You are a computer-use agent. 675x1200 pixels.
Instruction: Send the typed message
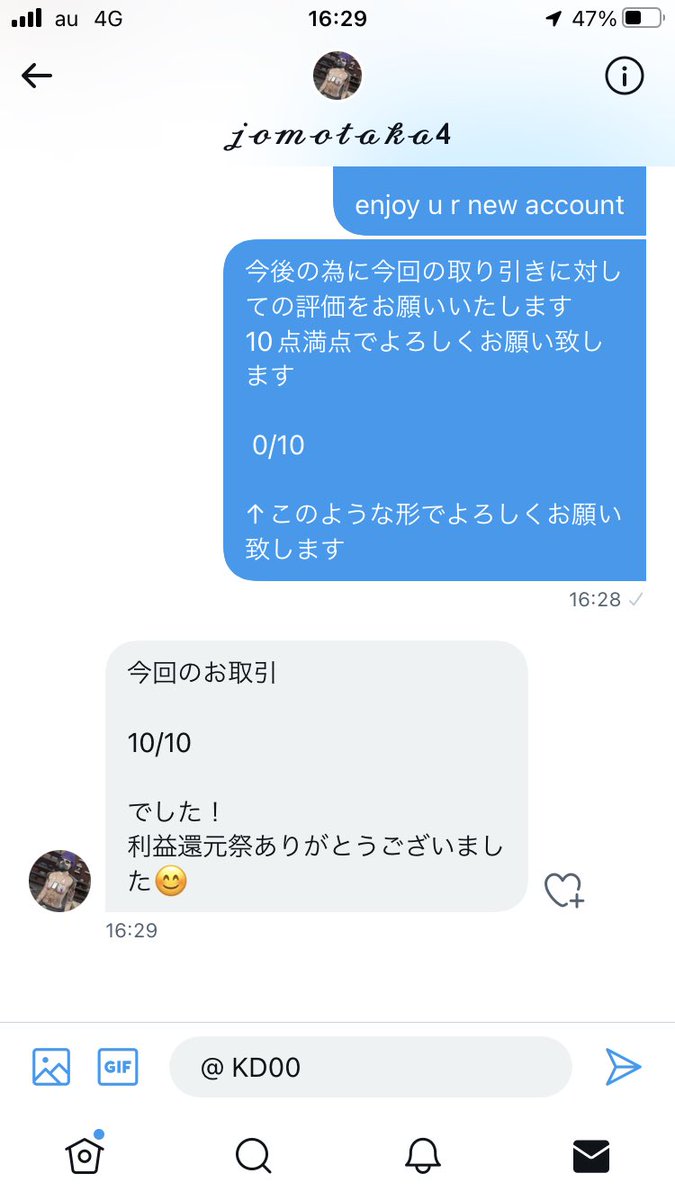coord(622,1067)
